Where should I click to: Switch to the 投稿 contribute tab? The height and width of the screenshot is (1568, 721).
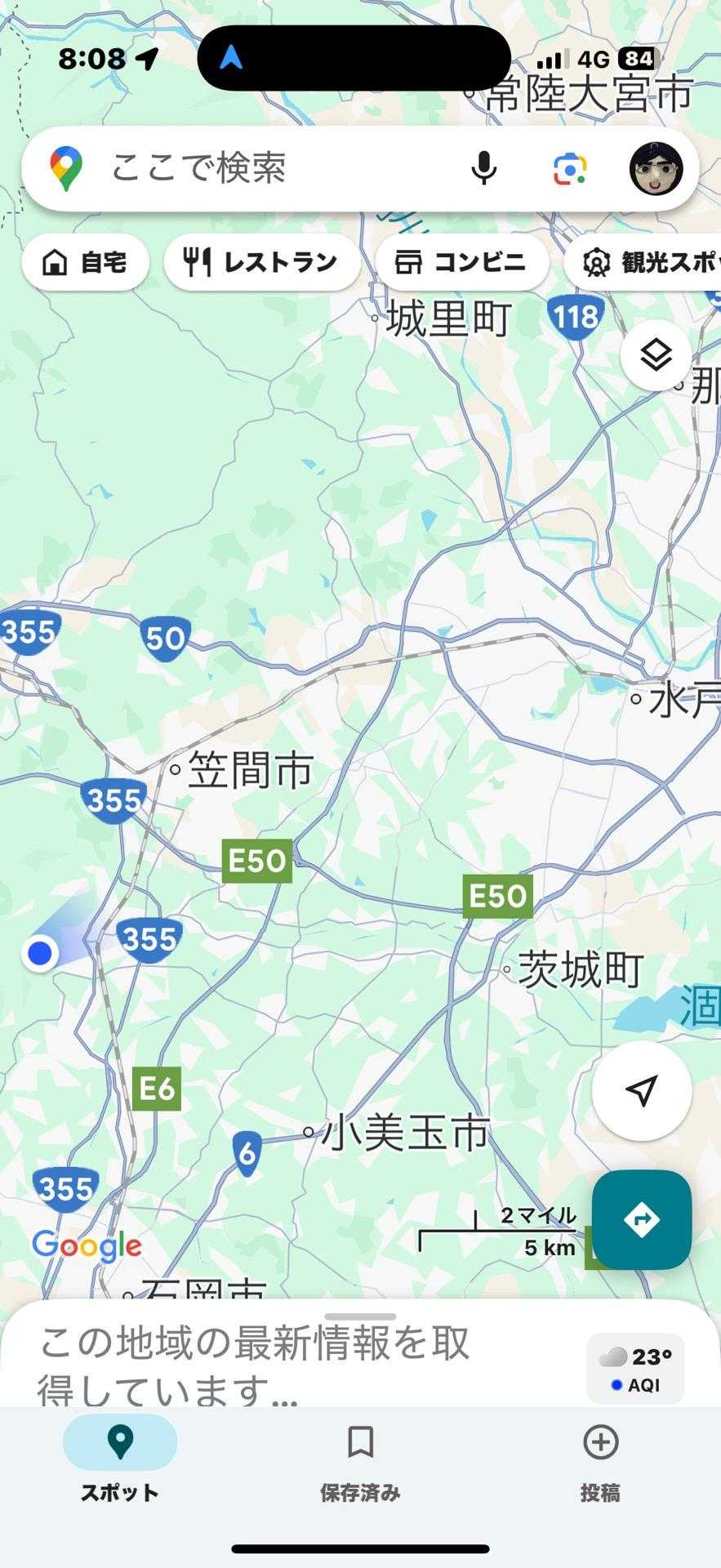600,1463
